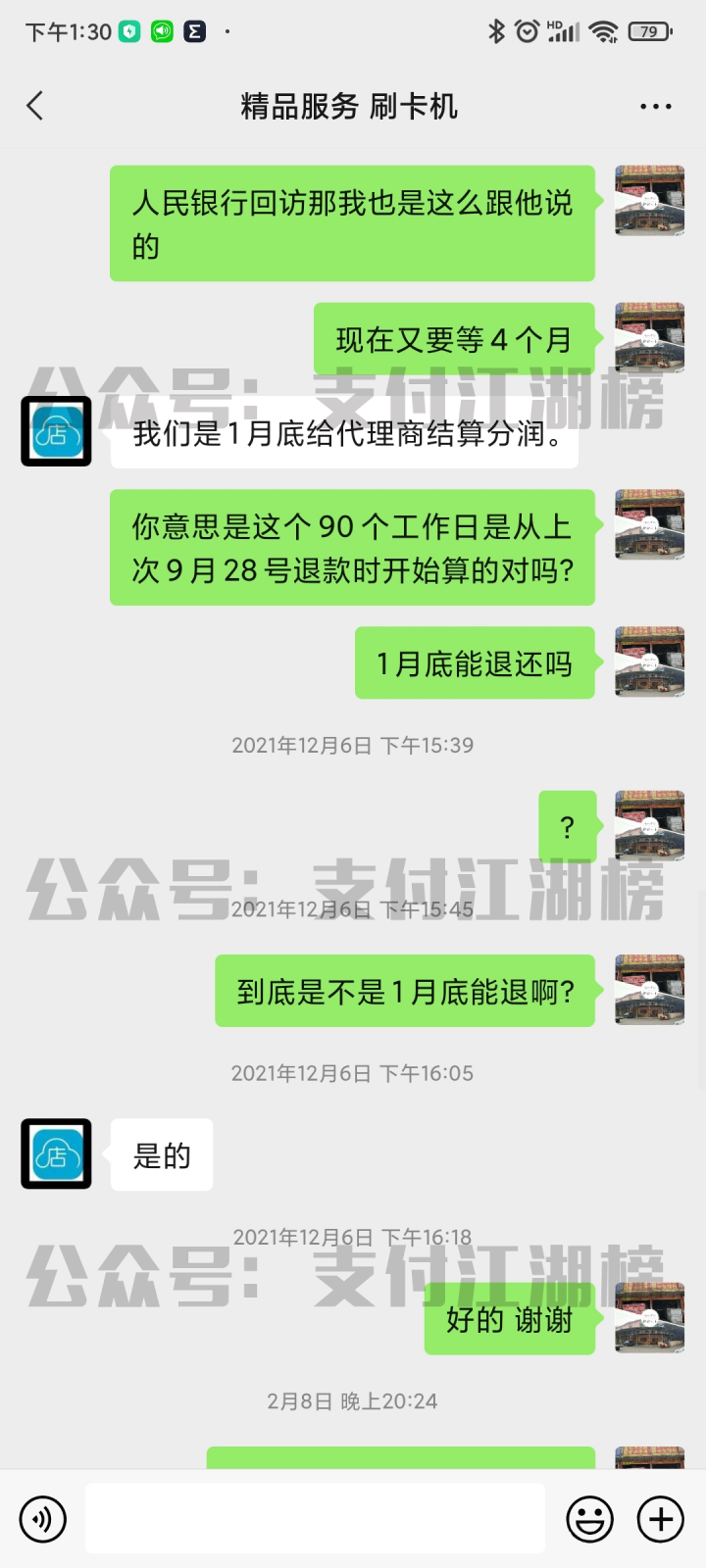The image size is (706, 1568).
Task: Open the avatar beside 我们是1月底给代理商结算分润
Action: pyautogui.click(x=56, y=431)
